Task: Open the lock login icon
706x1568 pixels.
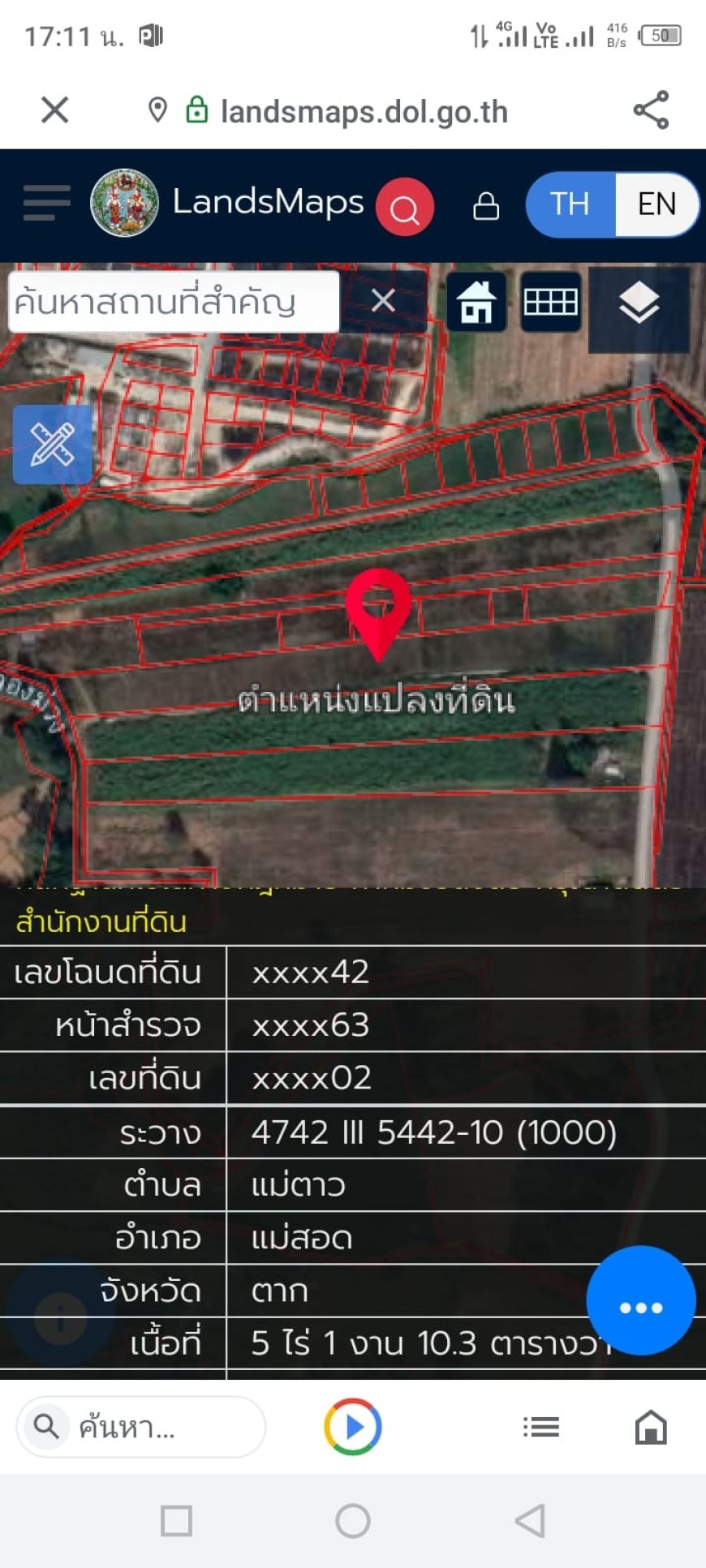Action: pyautogui.click(x=486, y=206)
